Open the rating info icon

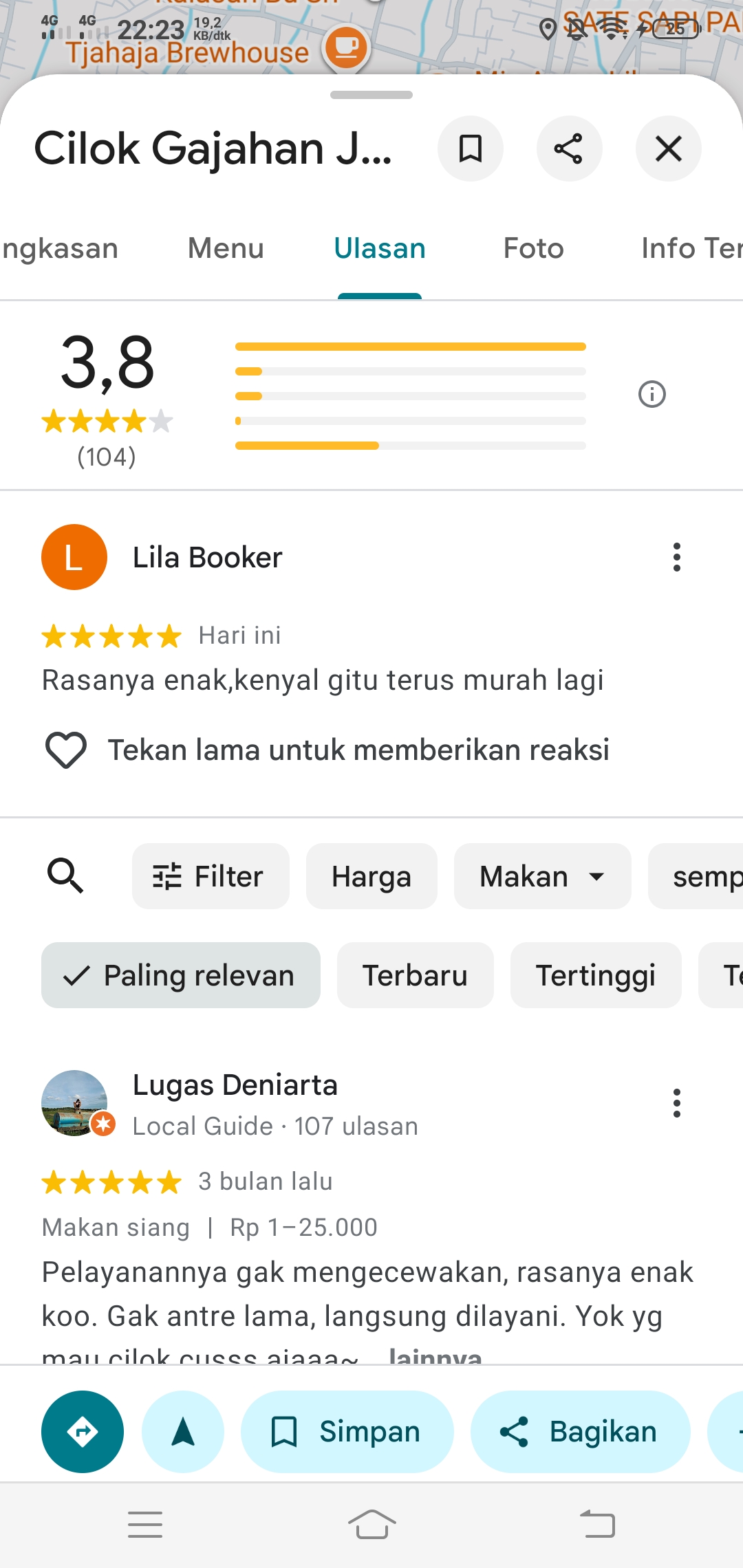(652, 394)
